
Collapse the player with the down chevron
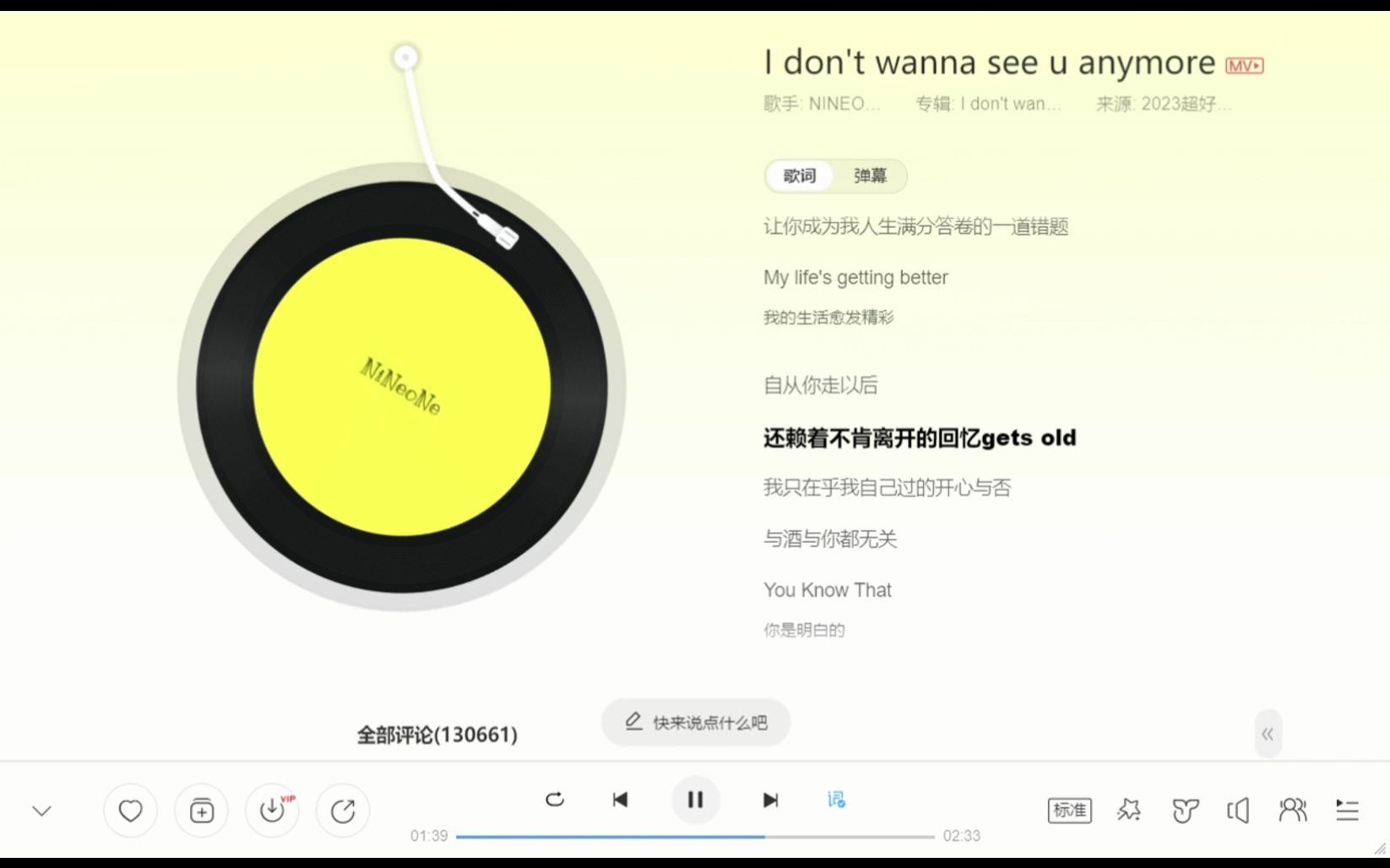pyautogui.click(x=41, y=811)
